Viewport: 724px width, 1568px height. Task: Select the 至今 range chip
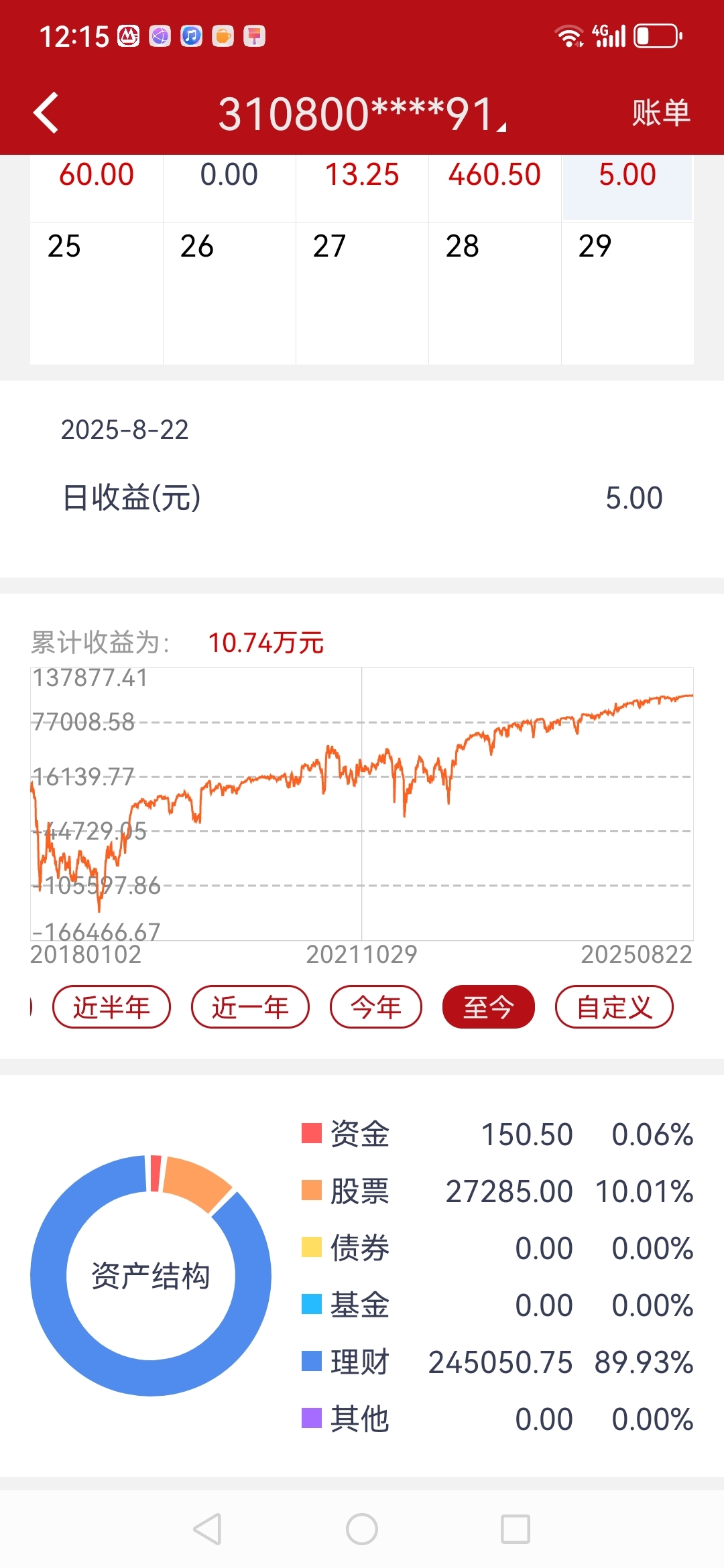(489, 1006)
